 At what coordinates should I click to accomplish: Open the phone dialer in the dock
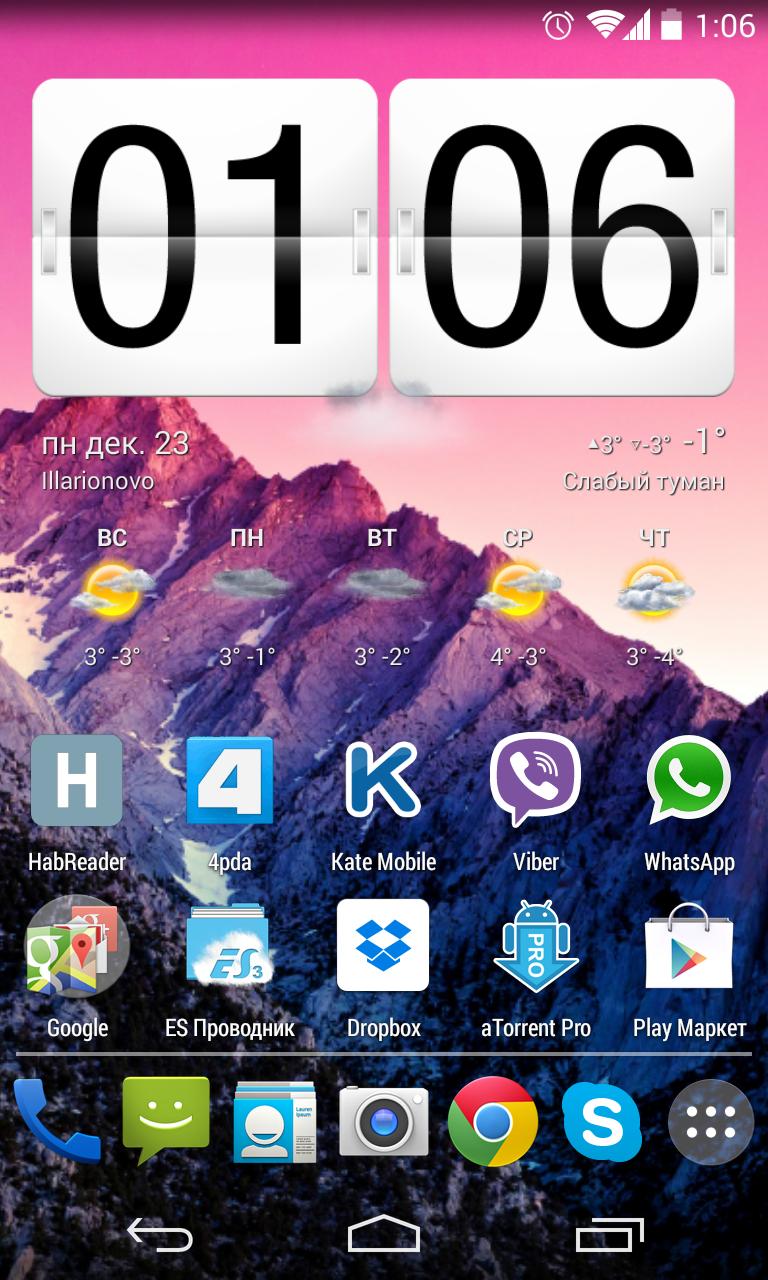(56, 1120)
